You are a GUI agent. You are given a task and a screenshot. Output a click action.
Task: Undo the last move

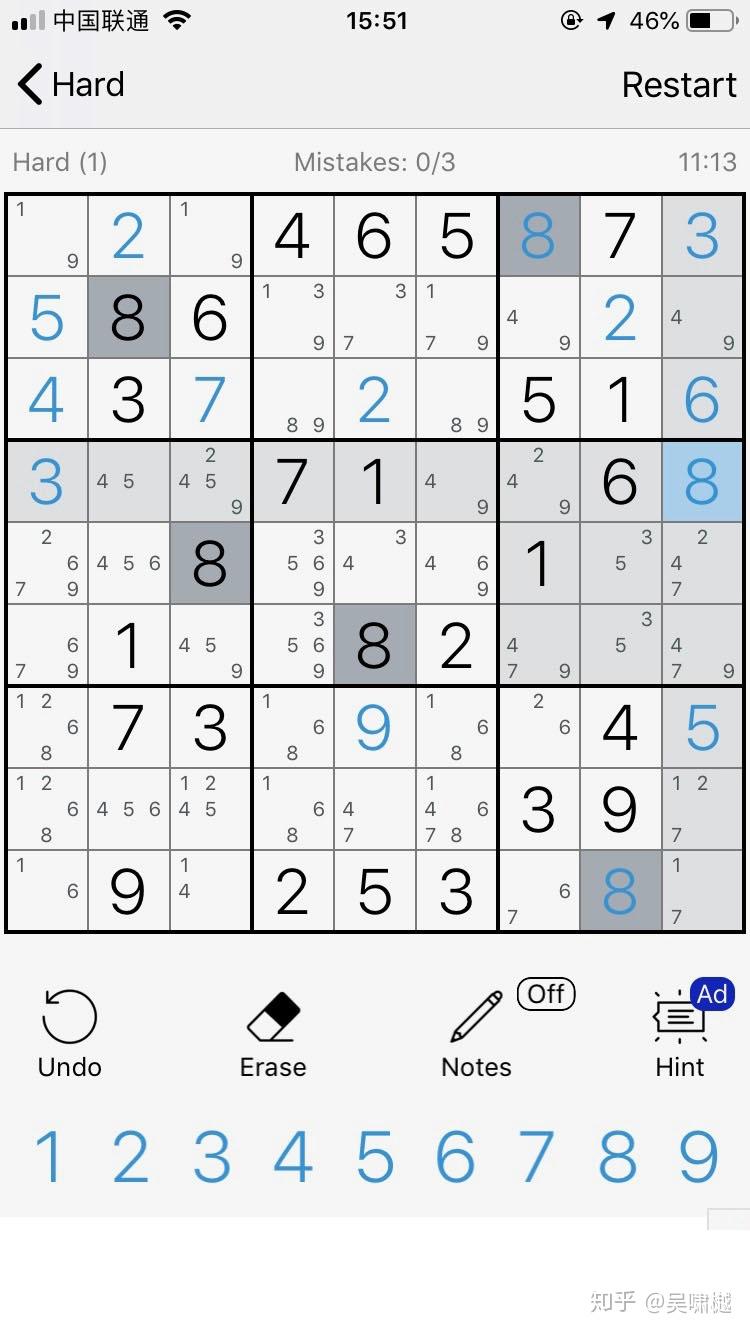tap(69, 1033)
